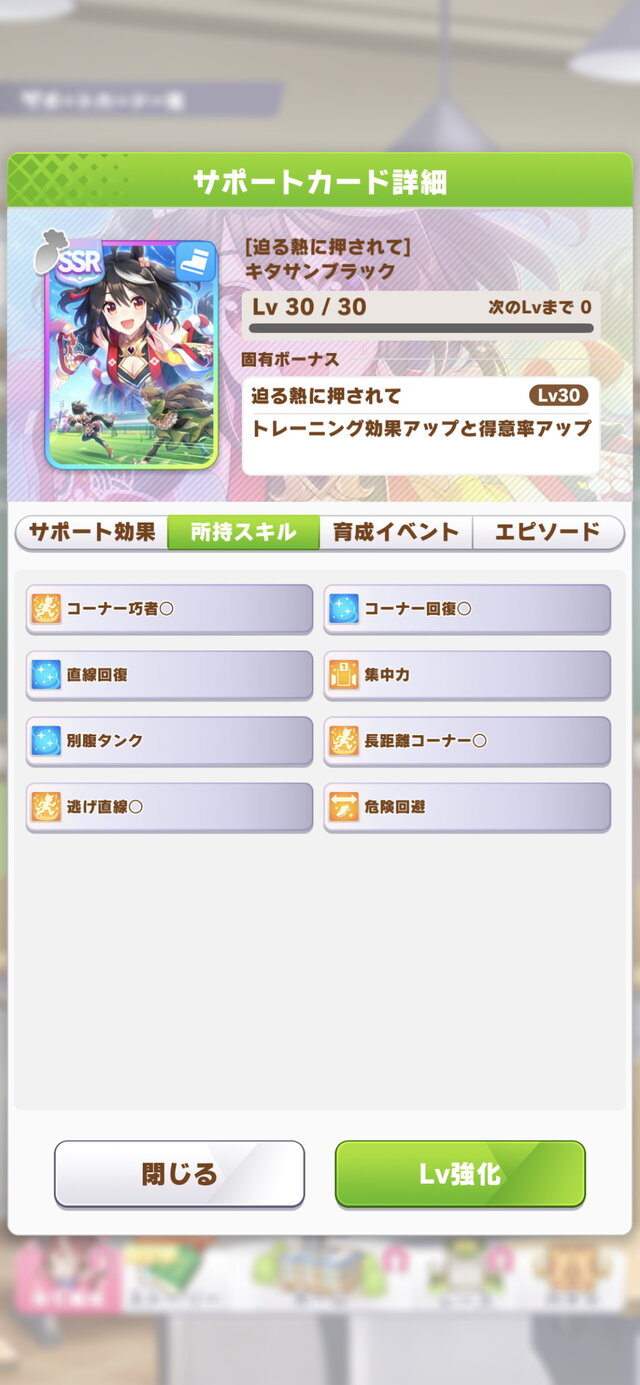
Task: Select the 所持スキル tab
Action: pos(244,532)
